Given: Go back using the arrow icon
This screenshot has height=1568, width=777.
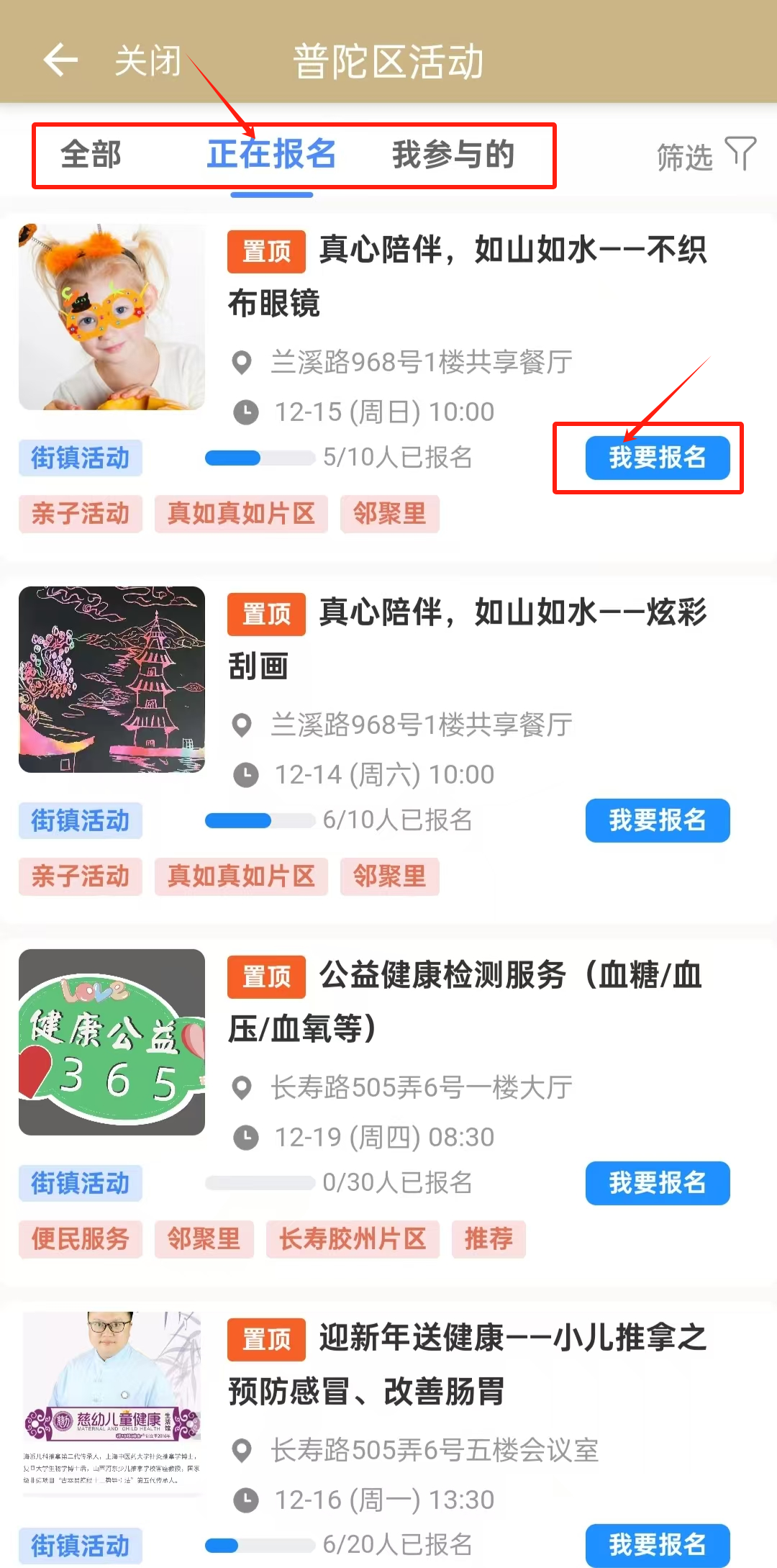Looking at the screenshot, I should point(60,59).
